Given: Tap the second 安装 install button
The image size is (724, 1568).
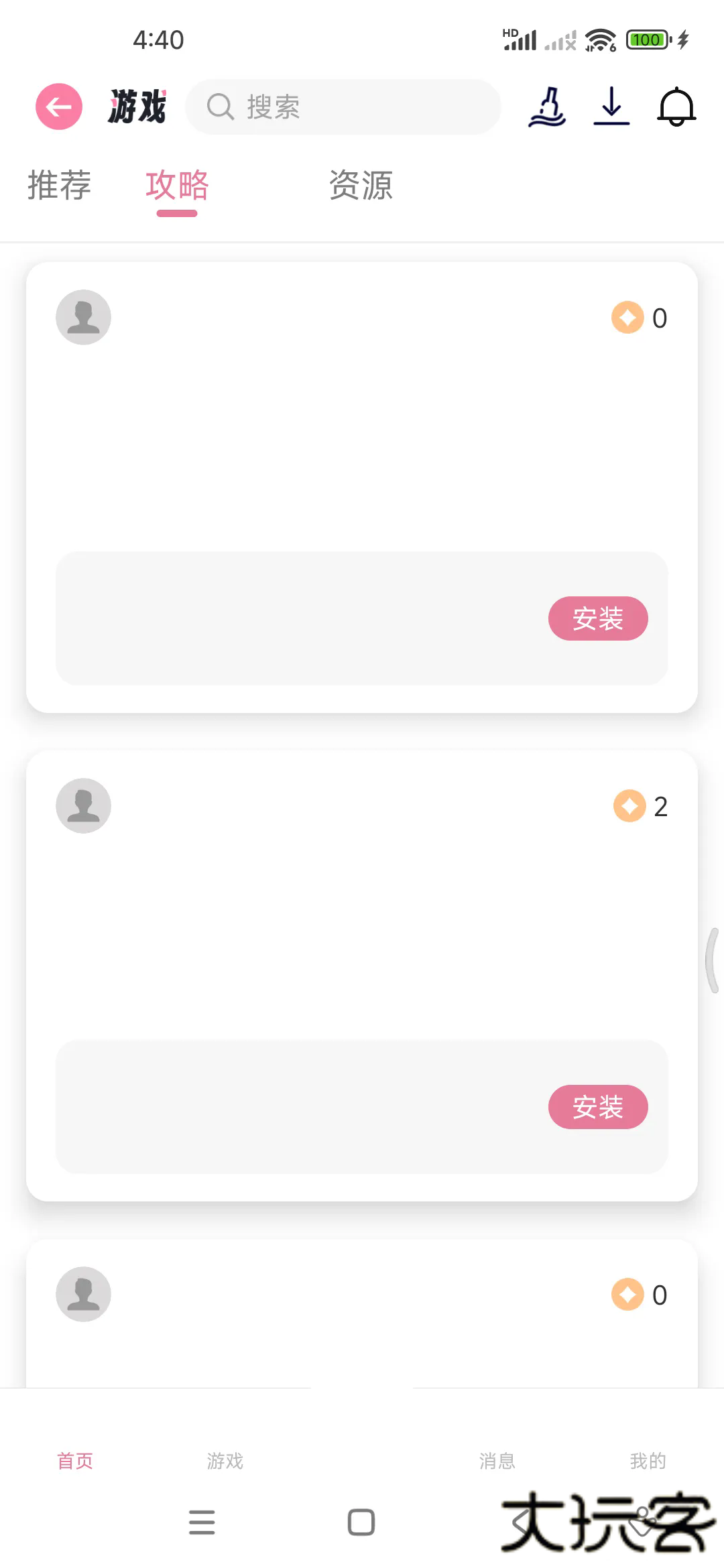Looking at the screenshot, I should tap(599, 1107).
